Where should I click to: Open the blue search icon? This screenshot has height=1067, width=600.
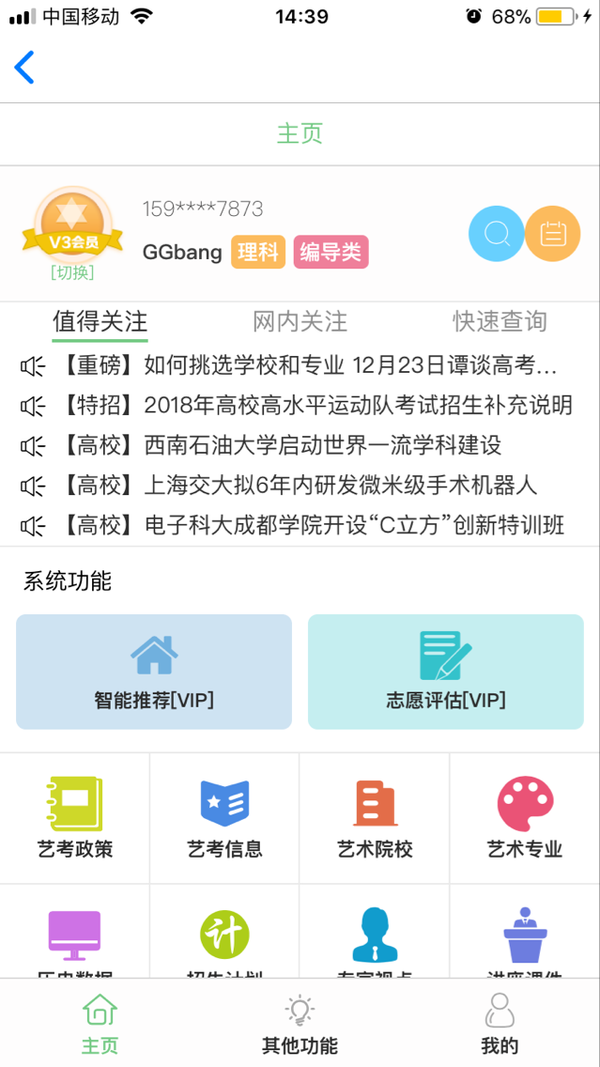pos(496,234)
